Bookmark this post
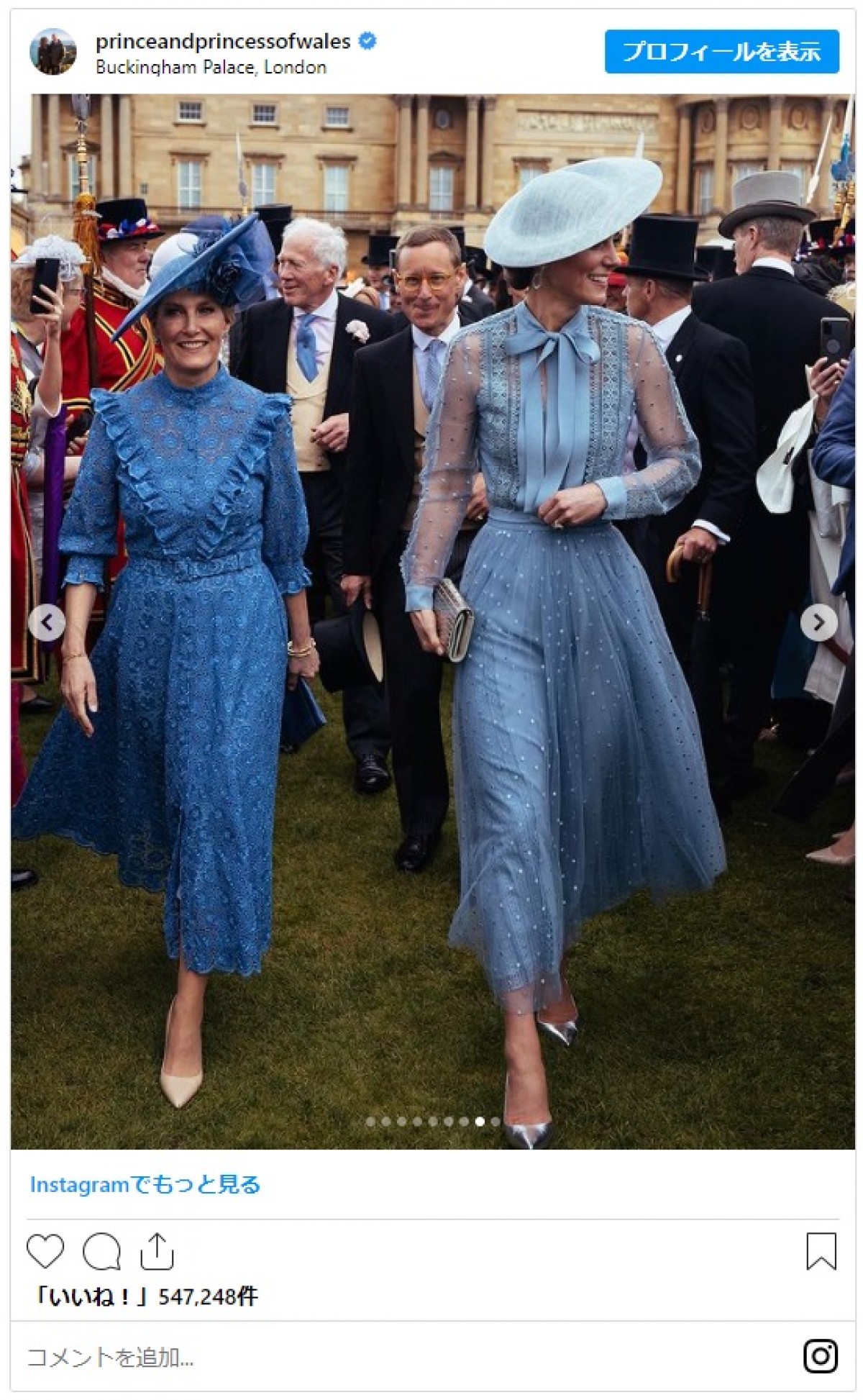The image size is (863, 1400). tap(821, 1250)
